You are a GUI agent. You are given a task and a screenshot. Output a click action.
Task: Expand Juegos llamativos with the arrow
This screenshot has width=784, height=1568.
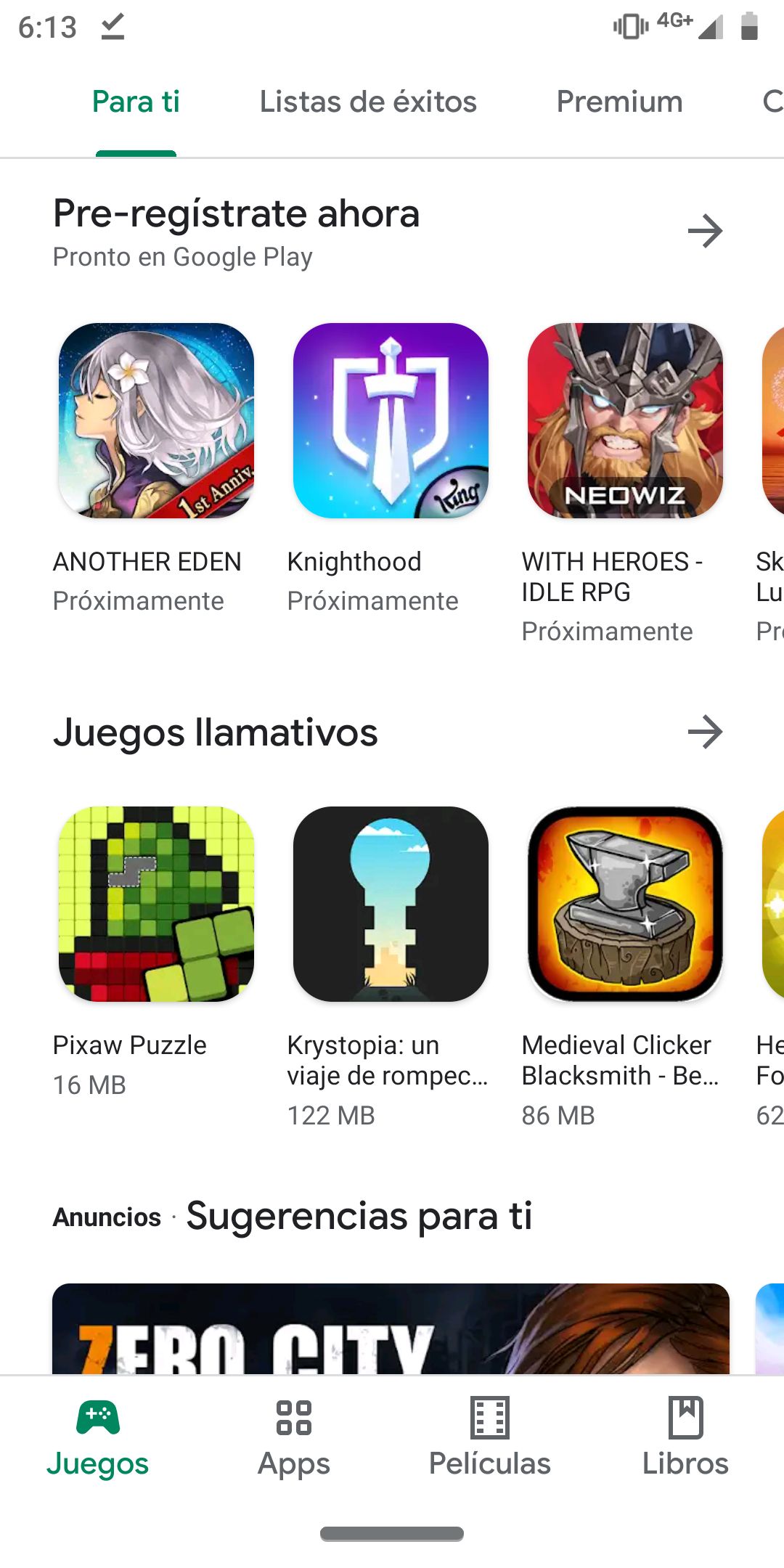point(705,732)
